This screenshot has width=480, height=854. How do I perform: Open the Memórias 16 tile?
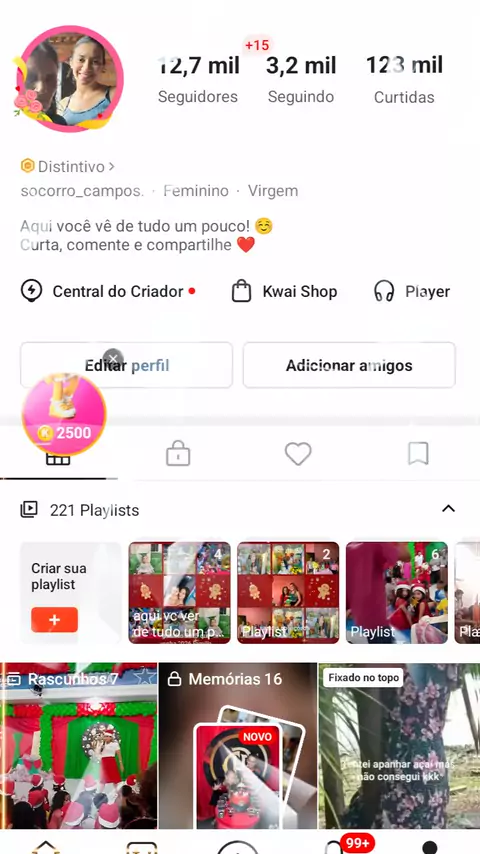pyautogui.click(x=238, y=746)
